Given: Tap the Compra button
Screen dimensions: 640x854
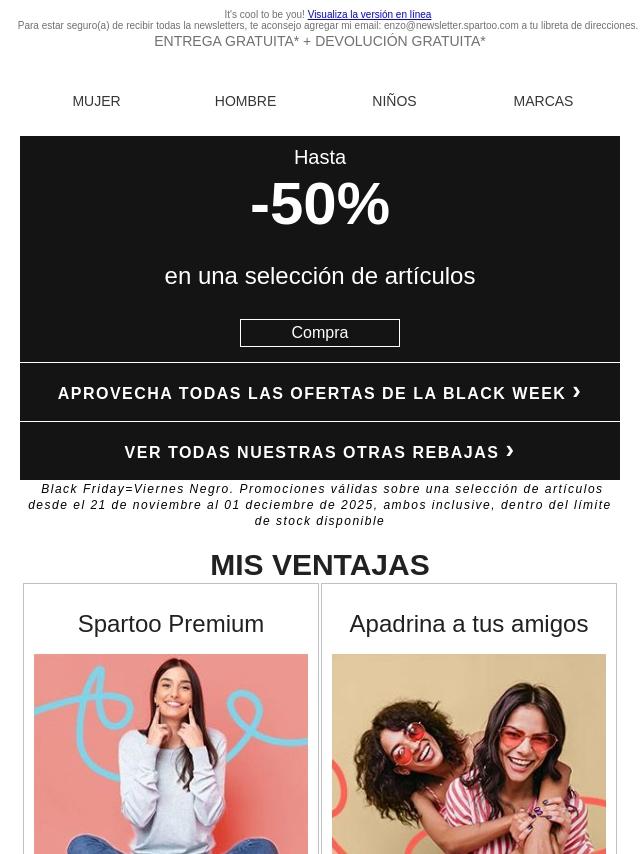Looking at the screenshot, I should pyautogui.click(x=320, y=333).
